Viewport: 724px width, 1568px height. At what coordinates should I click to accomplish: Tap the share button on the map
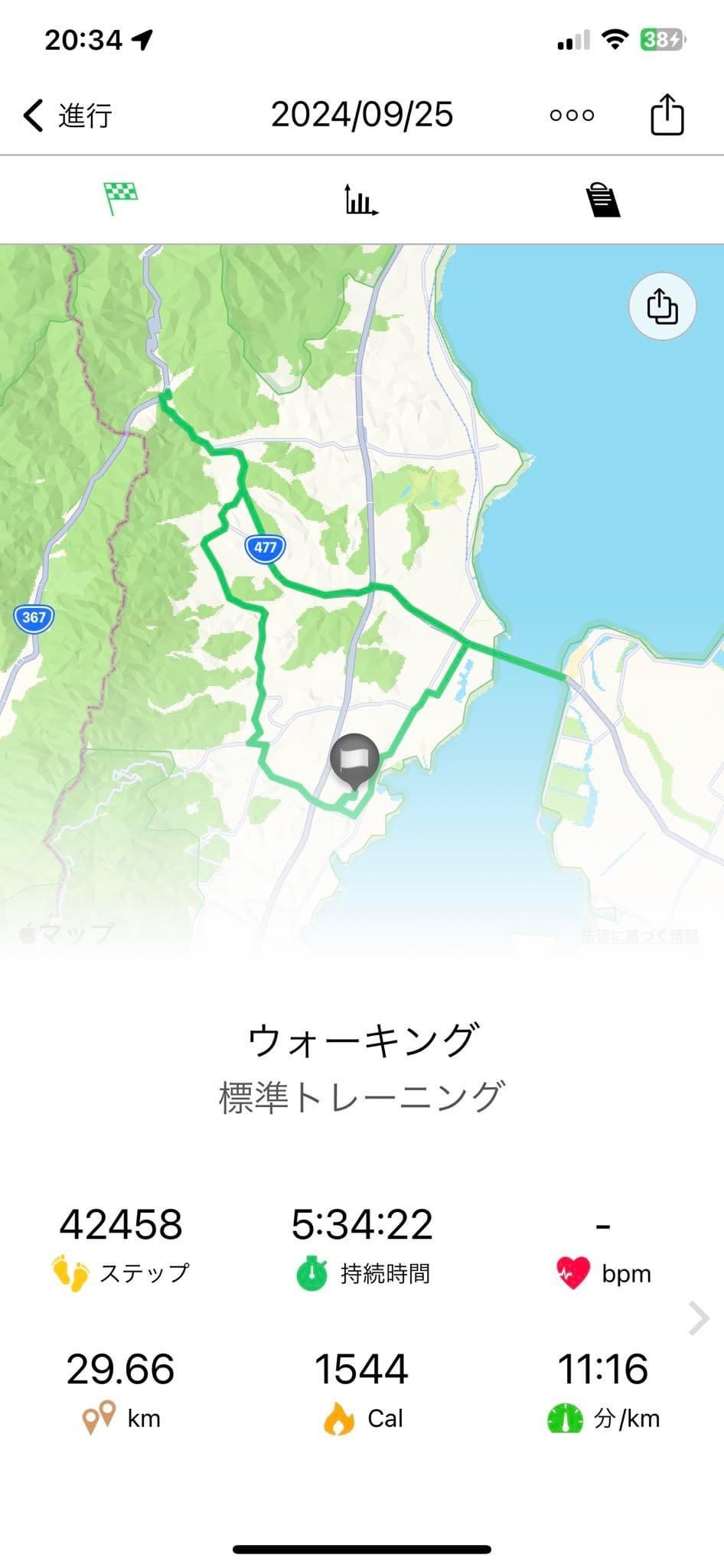[x=662, y=306]
